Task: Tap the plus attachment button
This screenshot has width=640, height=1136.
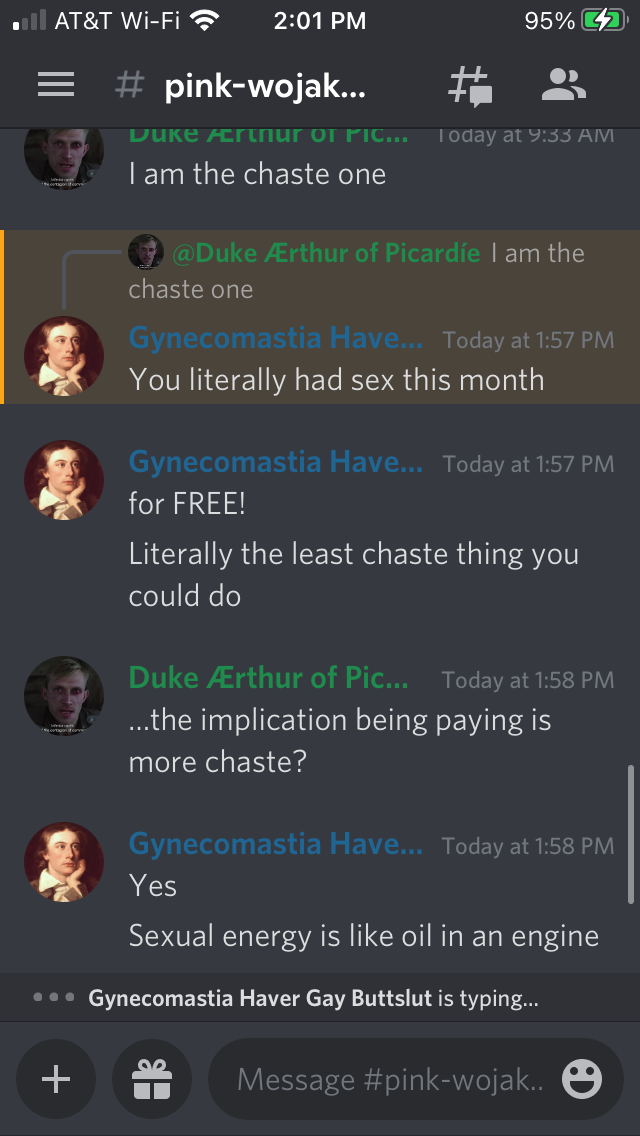Action: click(56, 1079)
